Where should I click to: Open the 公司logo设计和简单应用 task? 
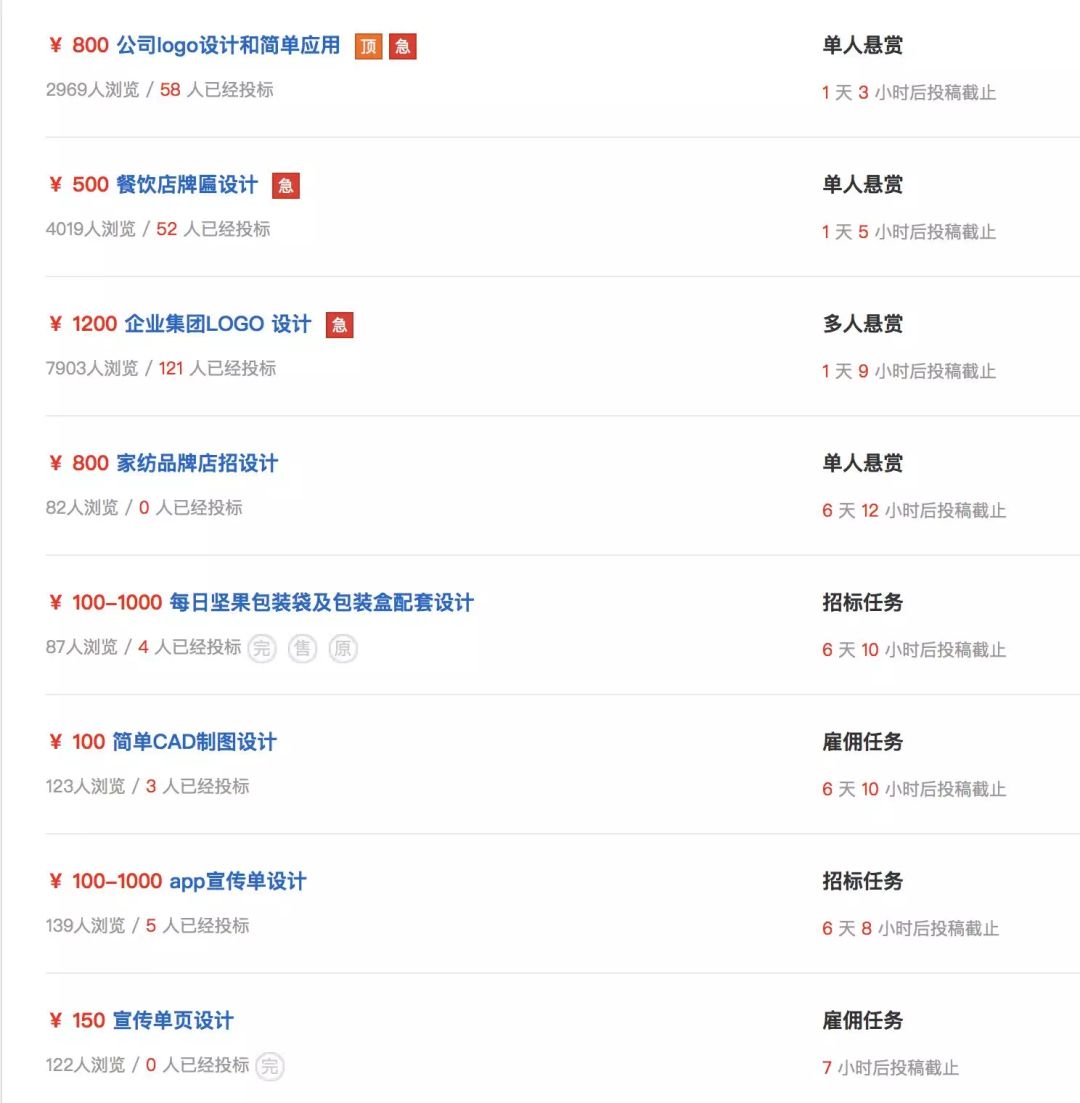pyautogui.click(x=230, y=45)
